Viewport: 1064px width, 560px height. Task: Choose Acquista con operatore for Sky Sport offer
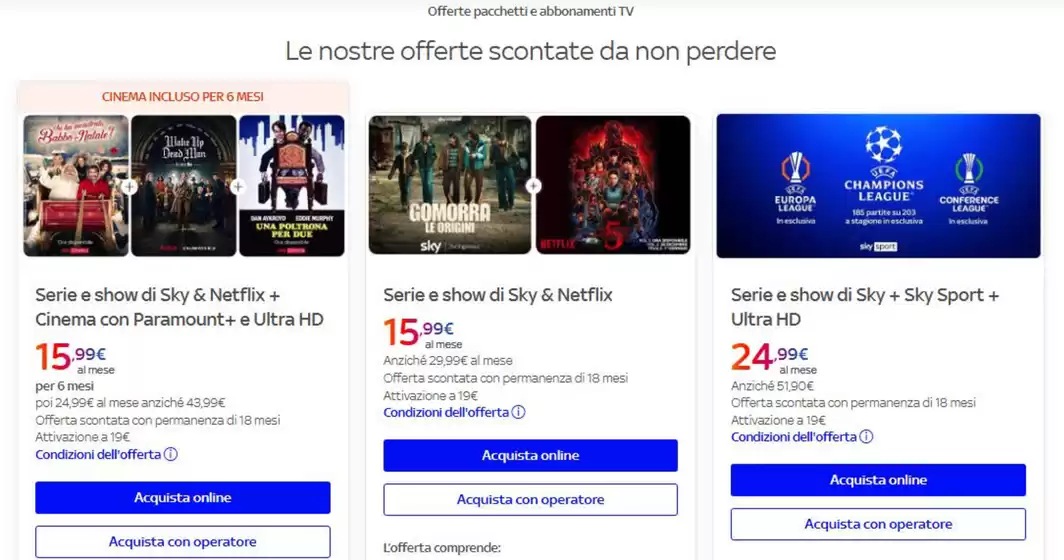point(878,524)
